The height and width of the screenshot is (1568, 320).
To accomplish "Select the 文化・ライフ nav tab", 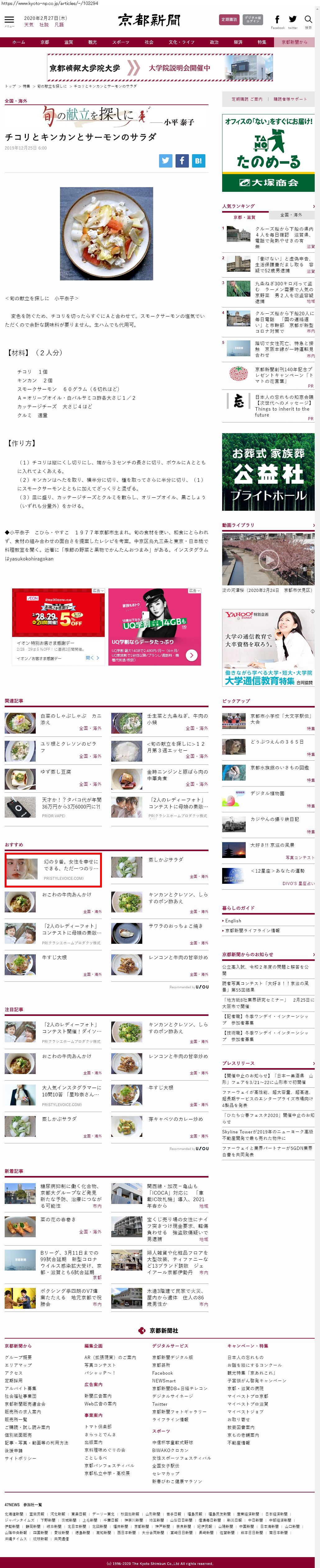I will 181,43.
